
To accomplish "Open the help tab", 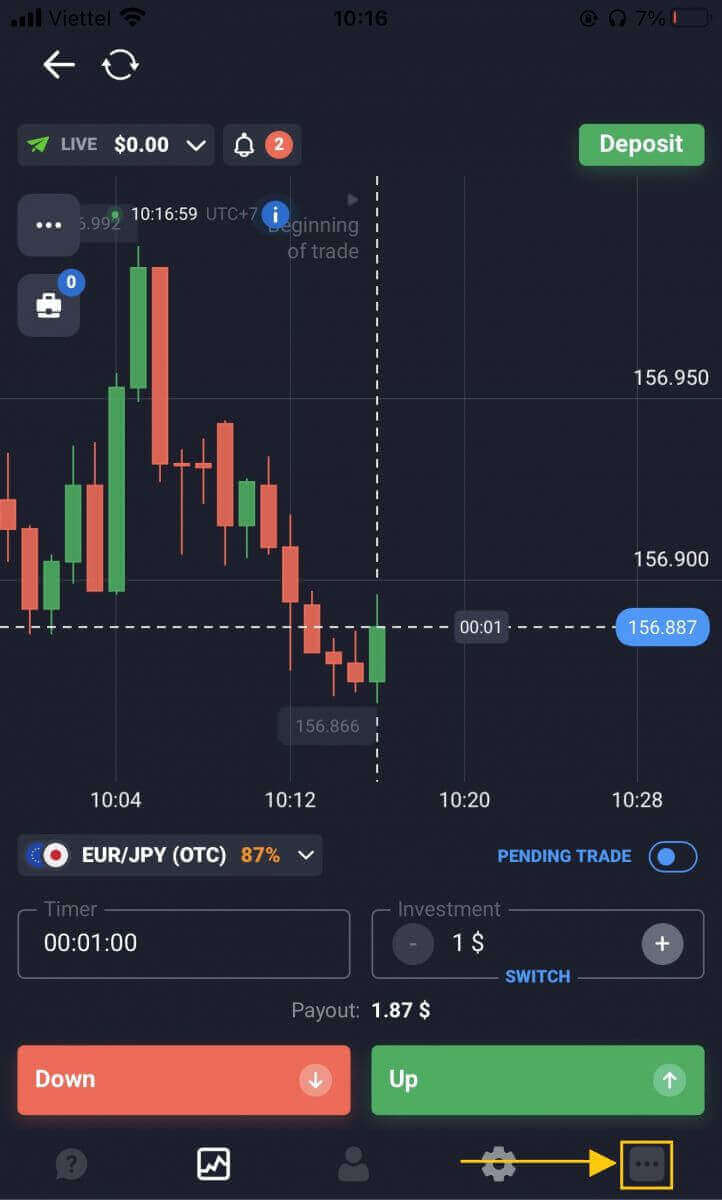I will (x=72, y=1164).
